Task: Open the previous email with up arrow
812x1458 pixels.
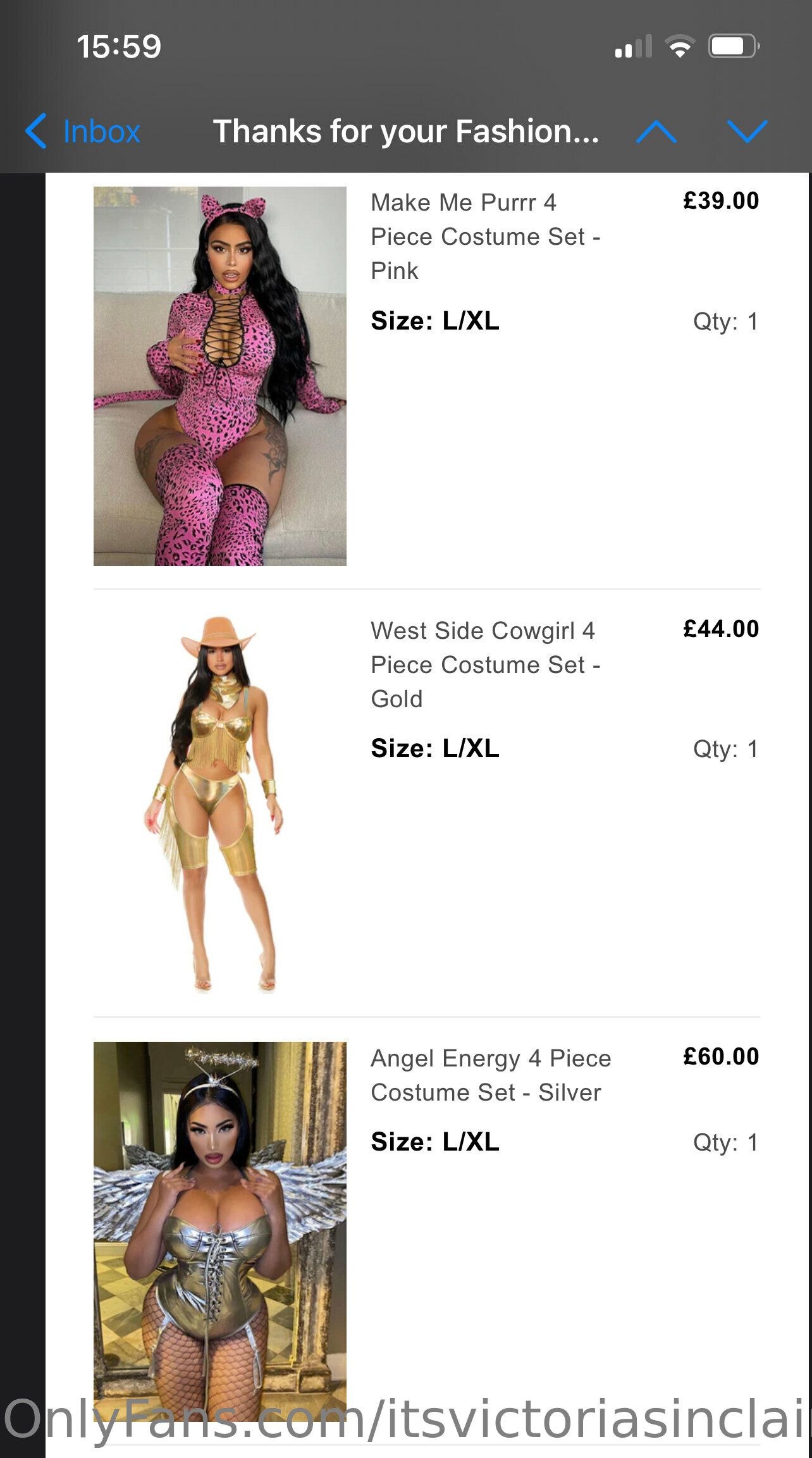Action: 656,132
